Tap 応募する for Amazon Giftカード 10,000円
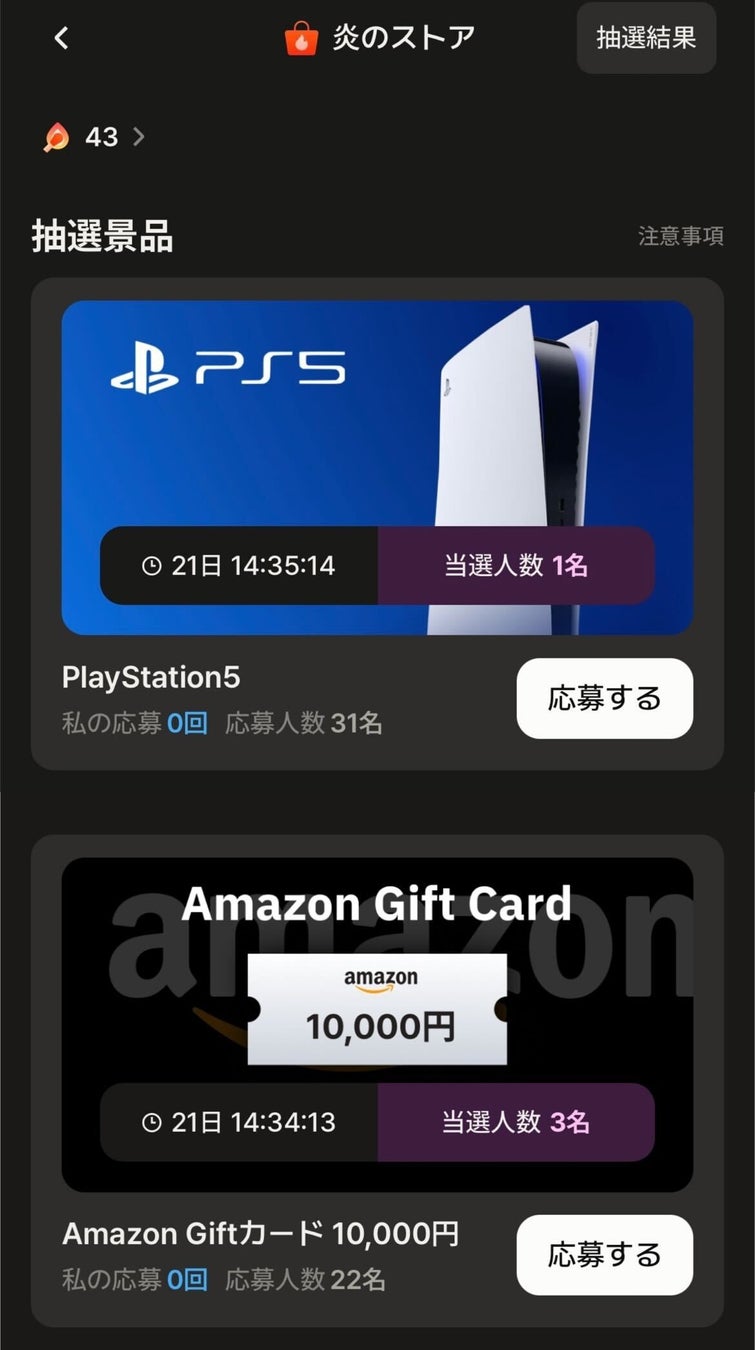The image size is (755, 1350). coord(604,1254)
